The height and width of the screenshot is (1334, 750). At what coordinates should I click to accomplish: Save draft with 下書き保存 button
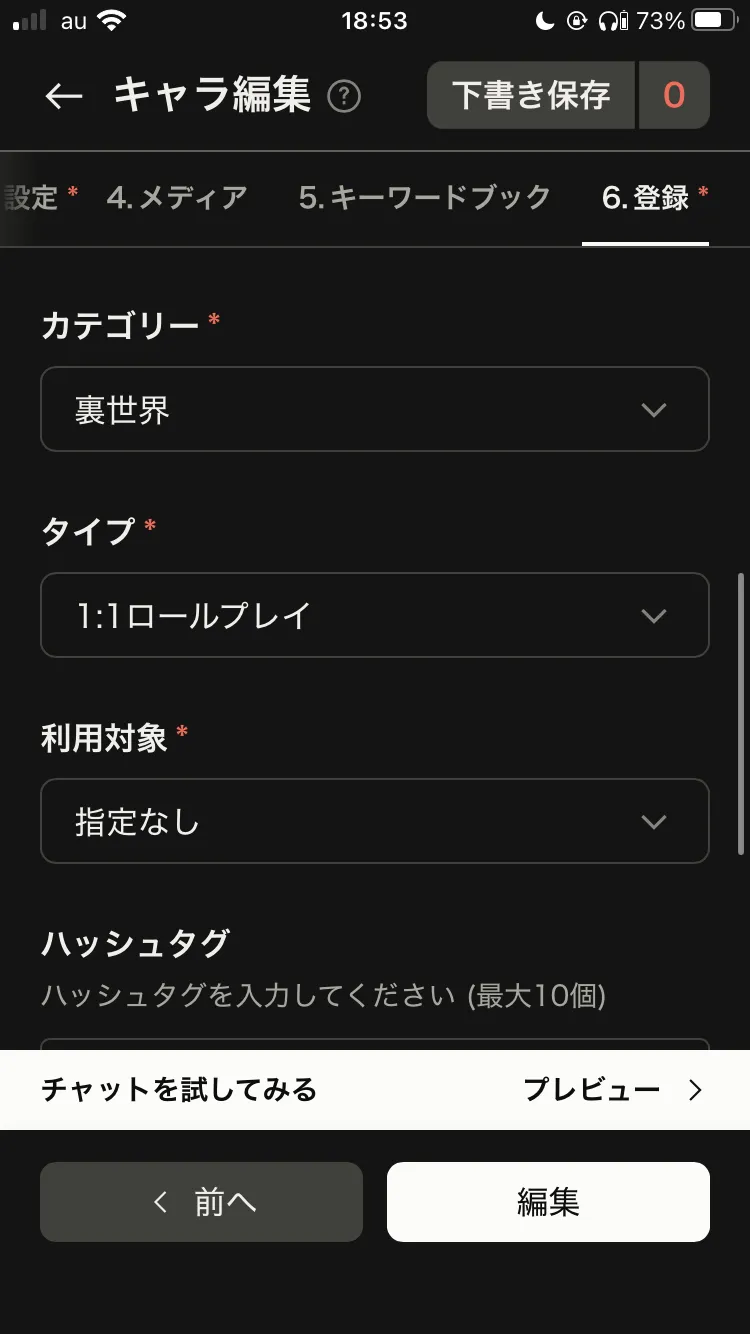coord(531,95)
